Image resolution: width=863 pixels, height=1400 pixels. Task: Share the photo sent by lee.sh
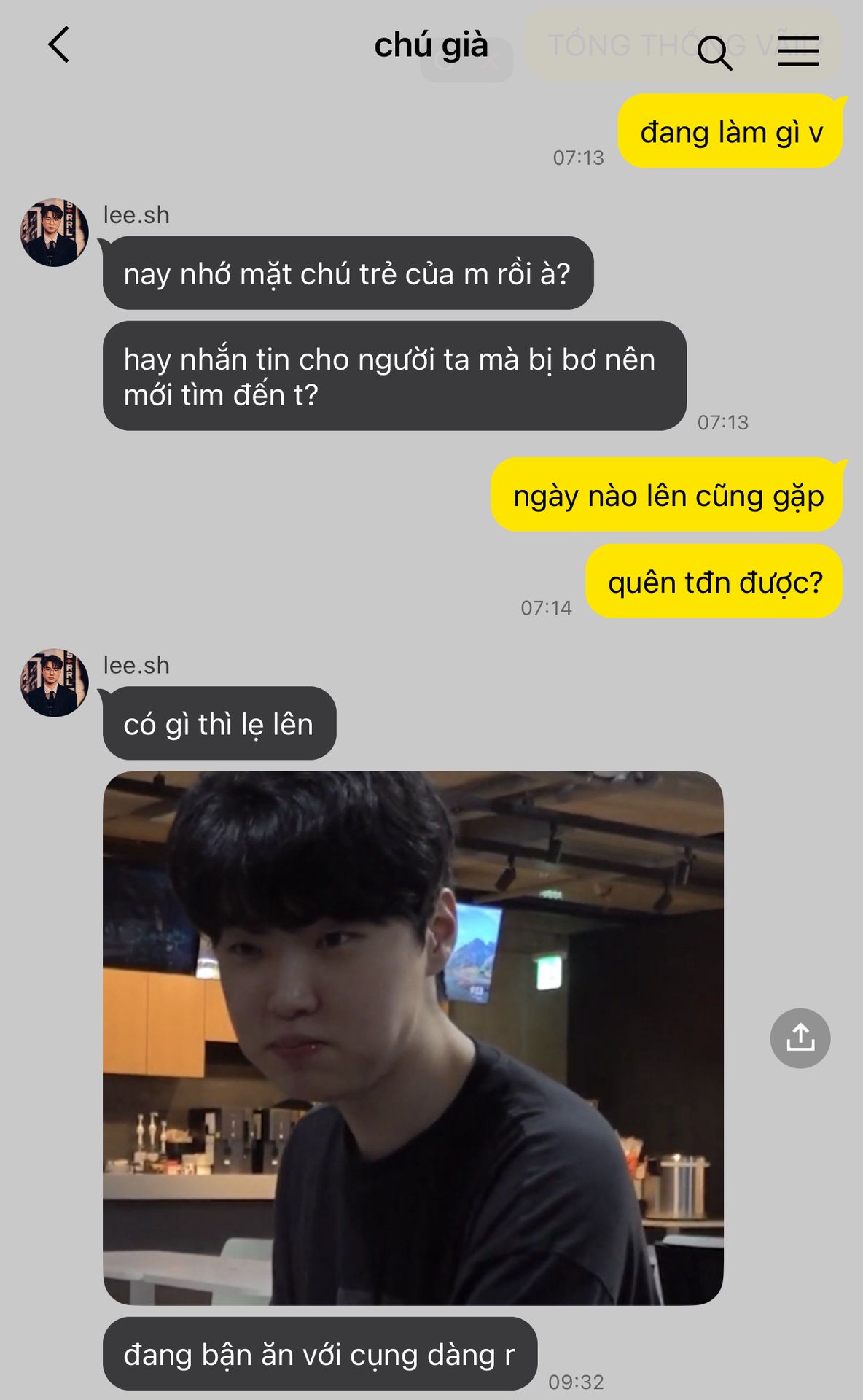[x=800, y=1038]
